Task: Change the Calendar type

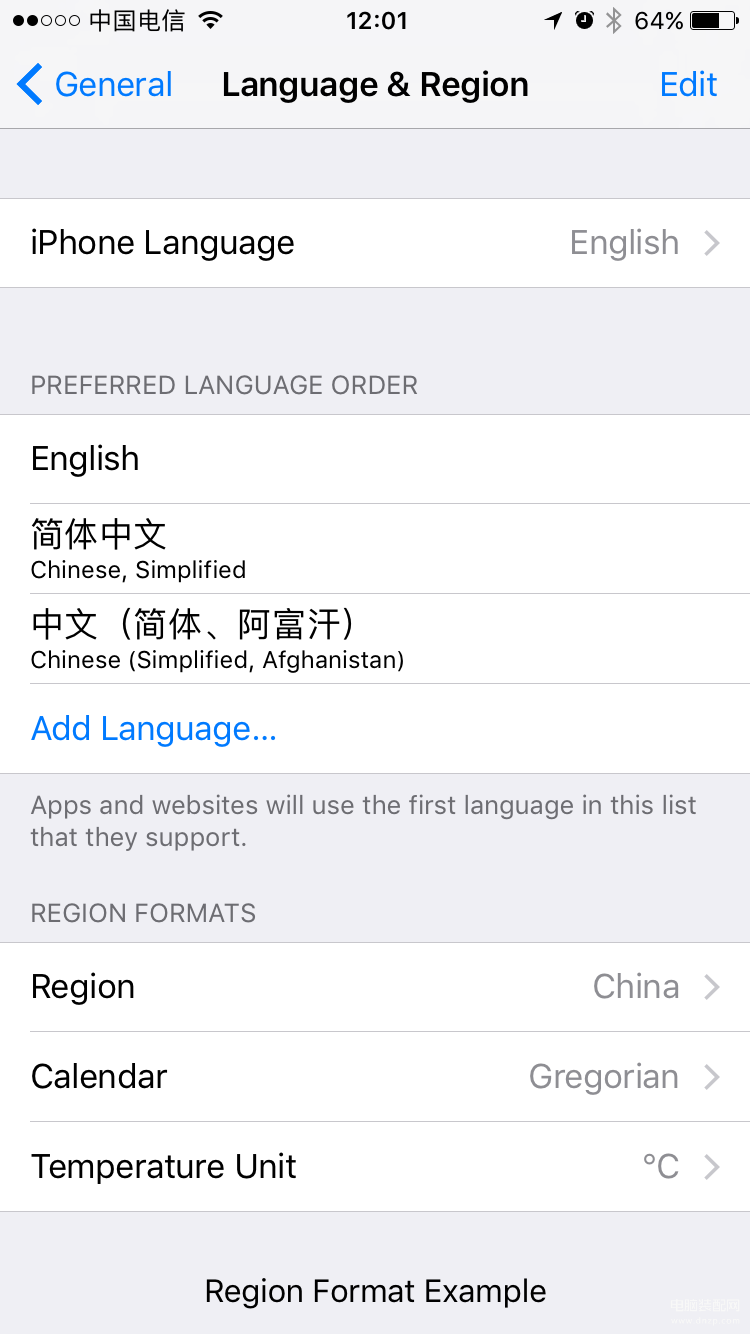Action: point(375,1077)
